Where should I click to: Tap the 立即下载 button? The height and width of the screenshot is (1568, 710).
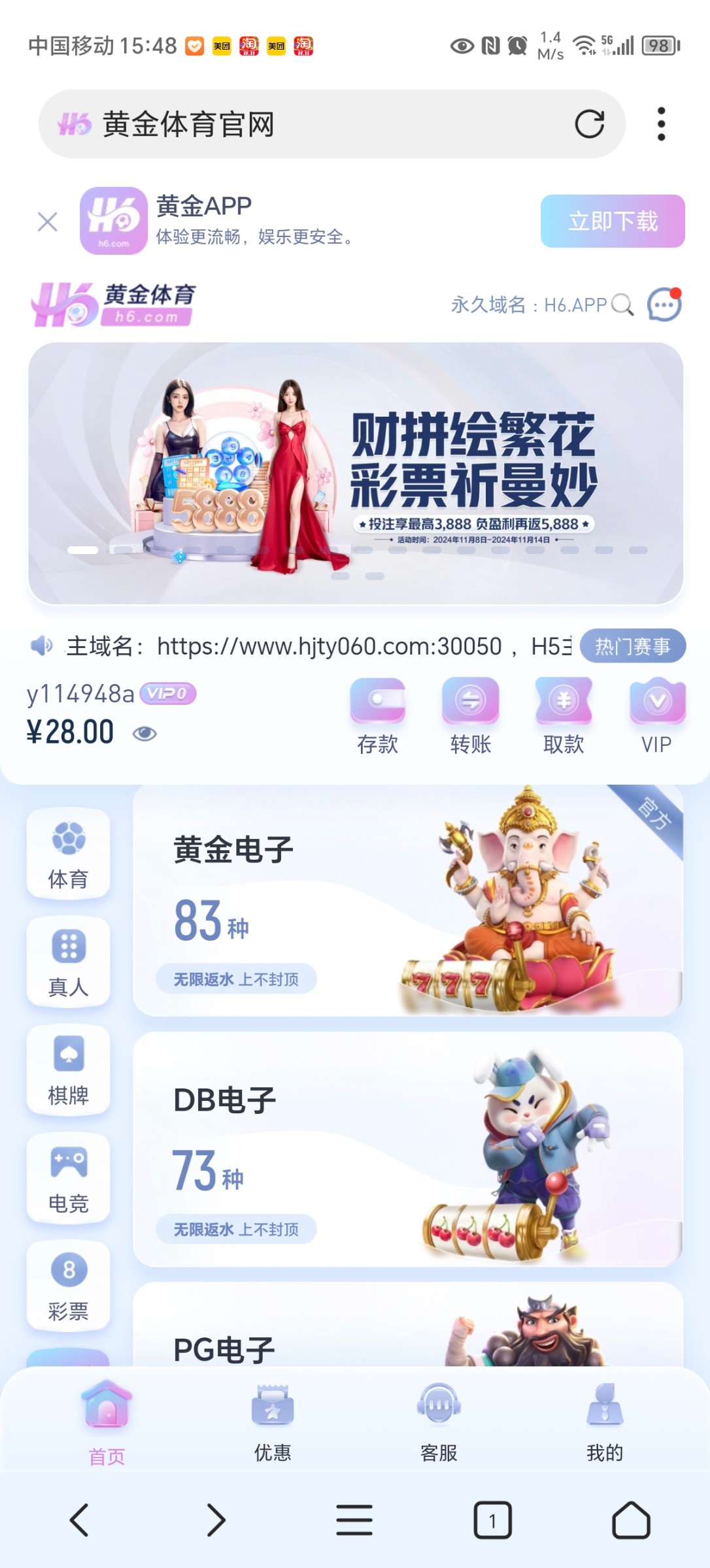click(x=612, y=221)
